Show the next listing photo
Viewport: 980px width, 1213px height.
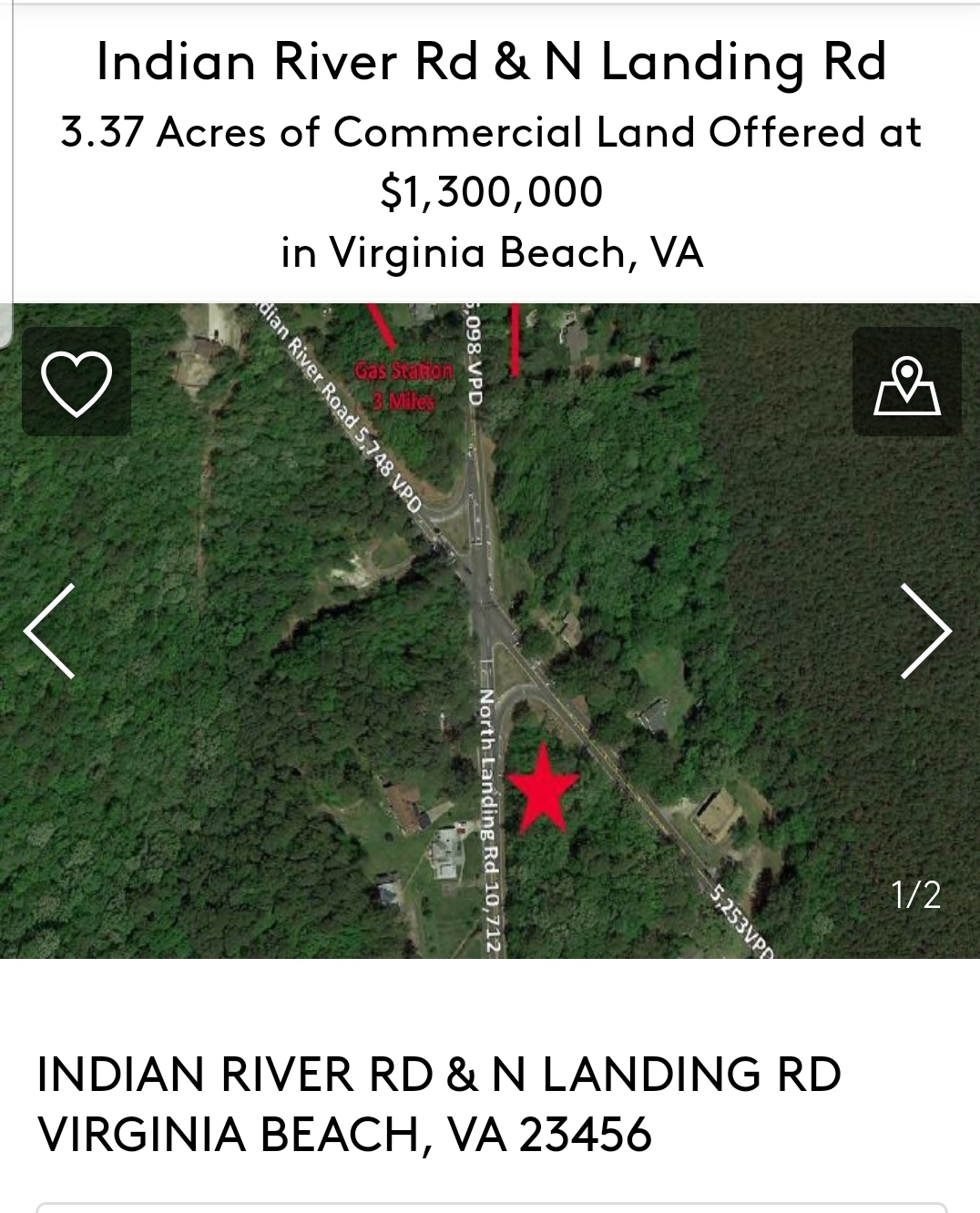[x=925, y=631]
